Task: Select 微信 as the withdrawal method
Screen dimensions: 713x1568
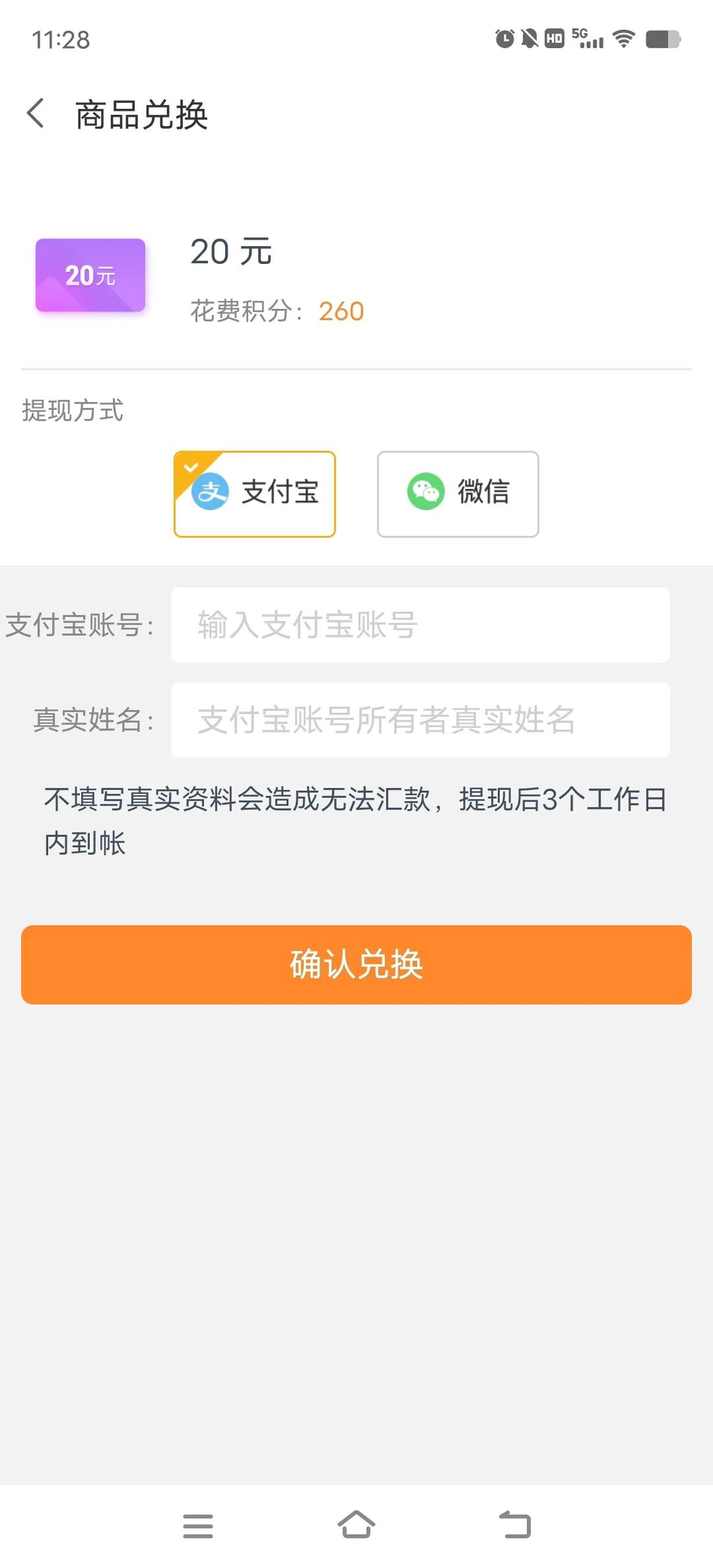Action: pyautogui.click(x=458, y=494)
